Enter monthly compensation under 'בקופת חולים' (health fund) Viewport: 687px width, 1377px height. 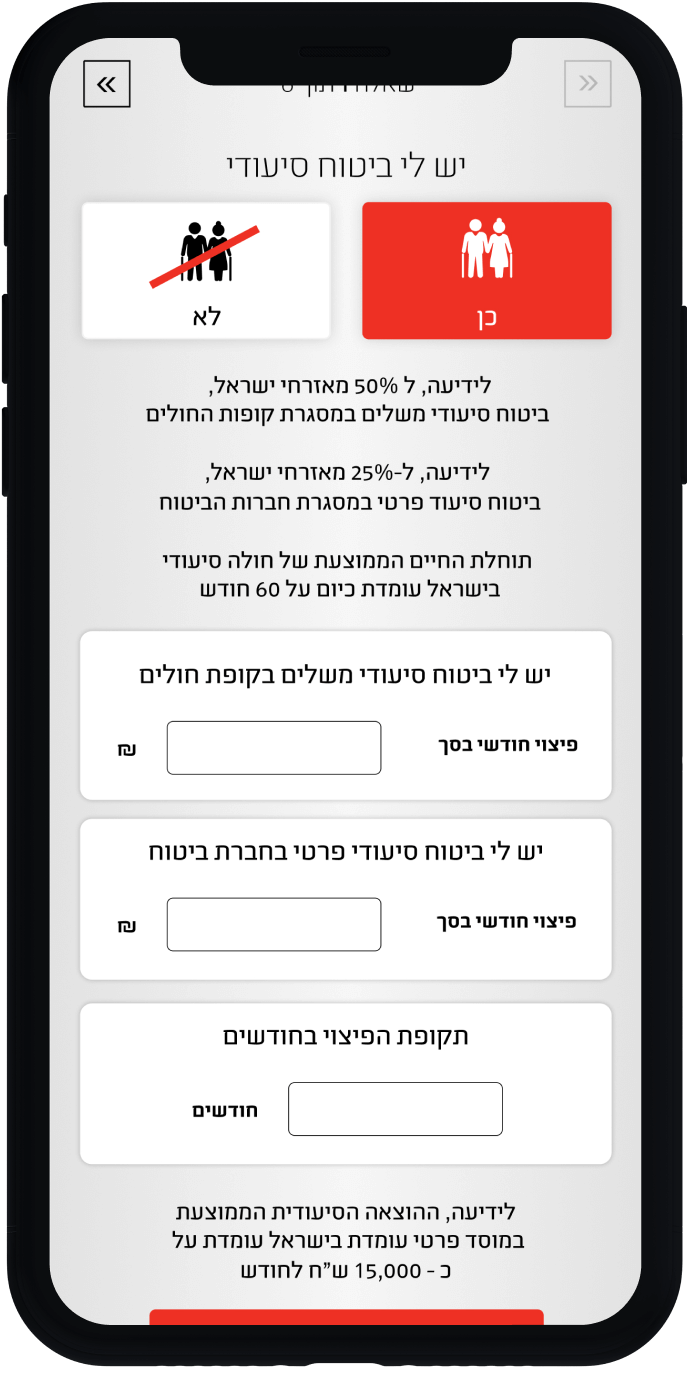274,747
